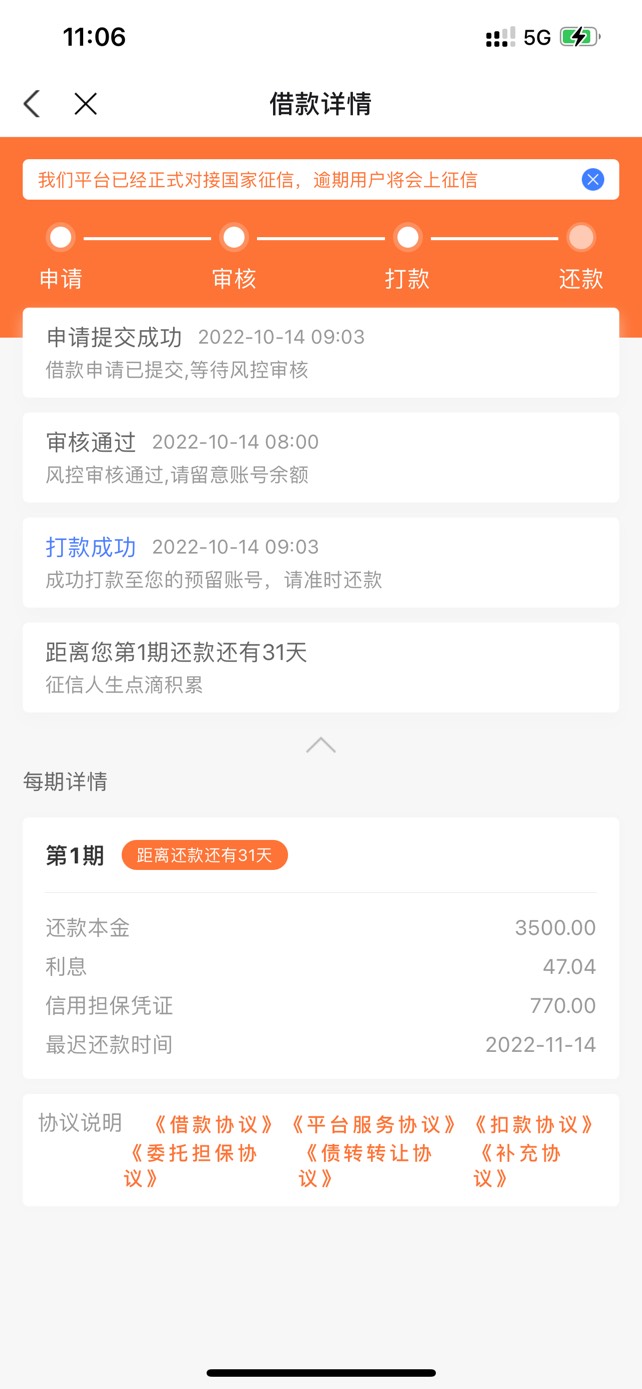Open the 《委托担保协议》 link
Viewport: 642px width, 1389px height.
tap(191, 1166)
